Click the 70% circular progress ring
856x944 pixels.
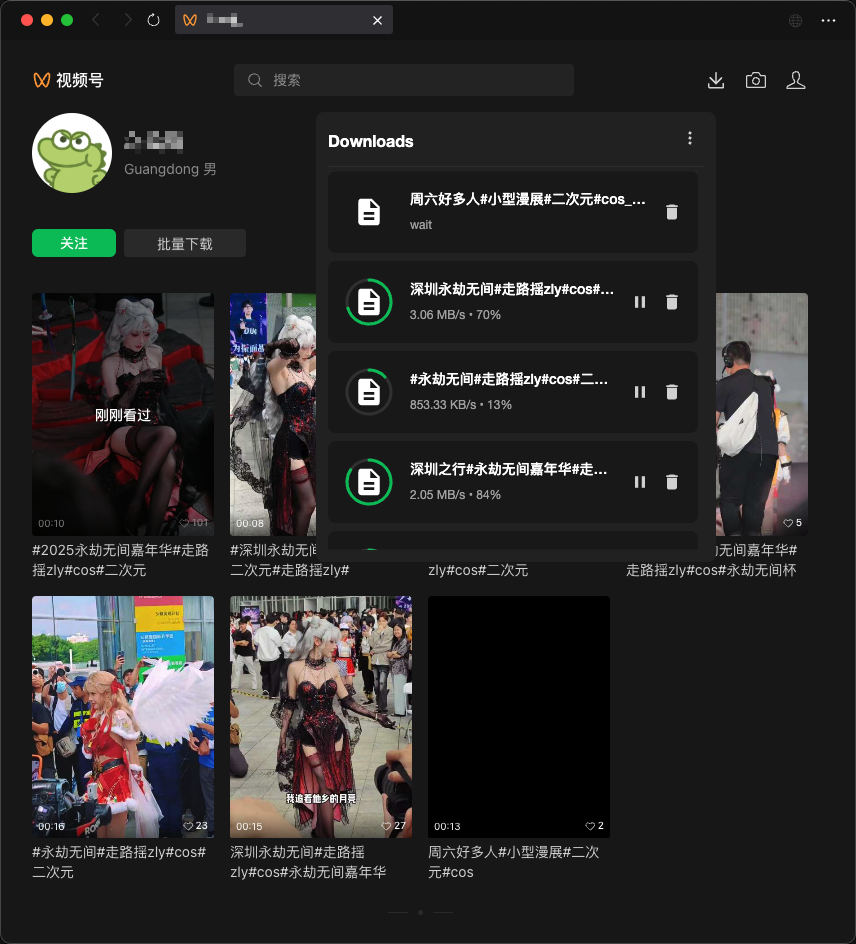tap(369, 302)
